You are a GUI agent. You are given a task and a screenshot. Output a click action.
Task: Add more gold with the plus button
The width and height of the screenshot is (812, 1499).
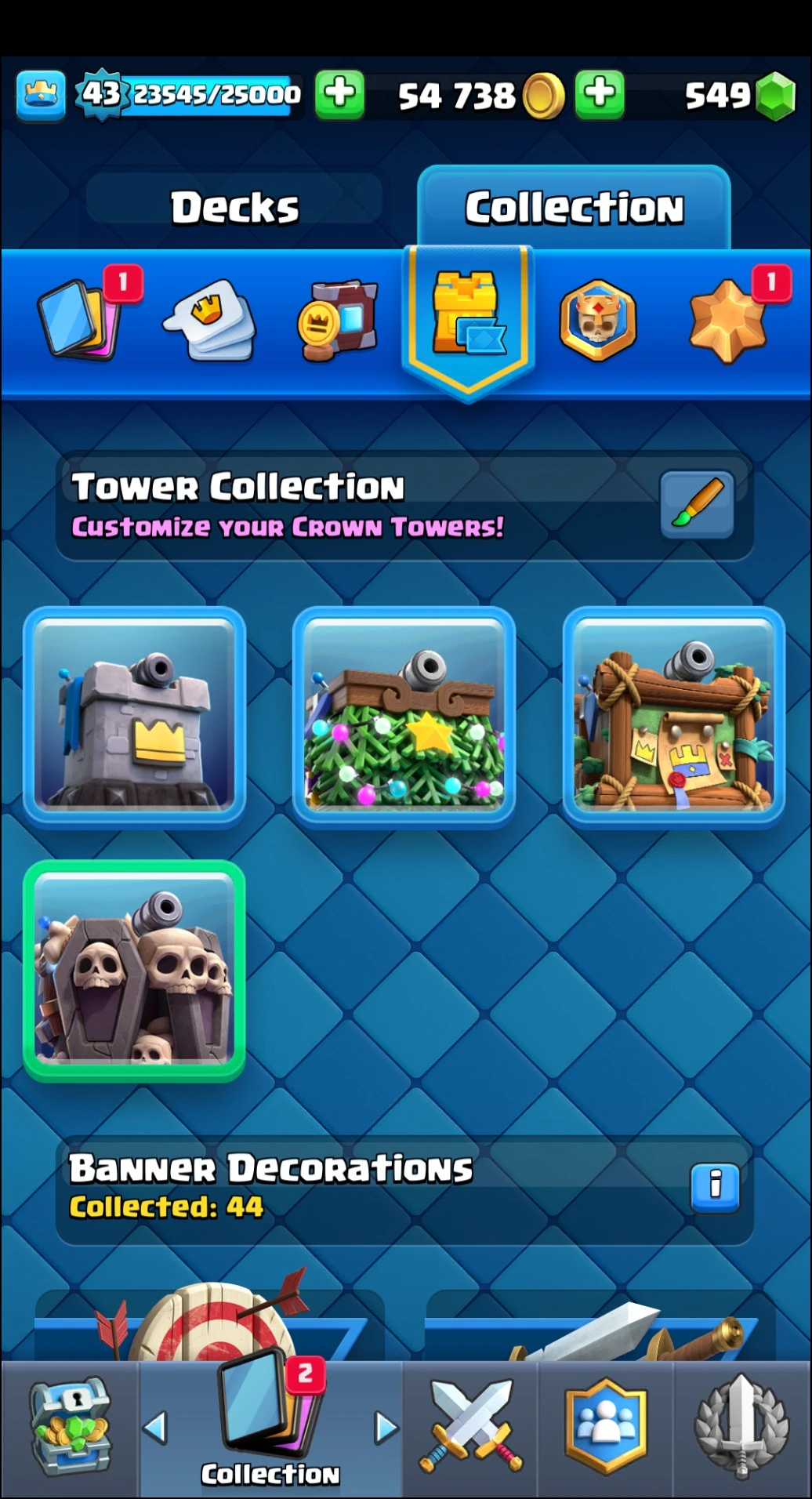pos(600,95)
